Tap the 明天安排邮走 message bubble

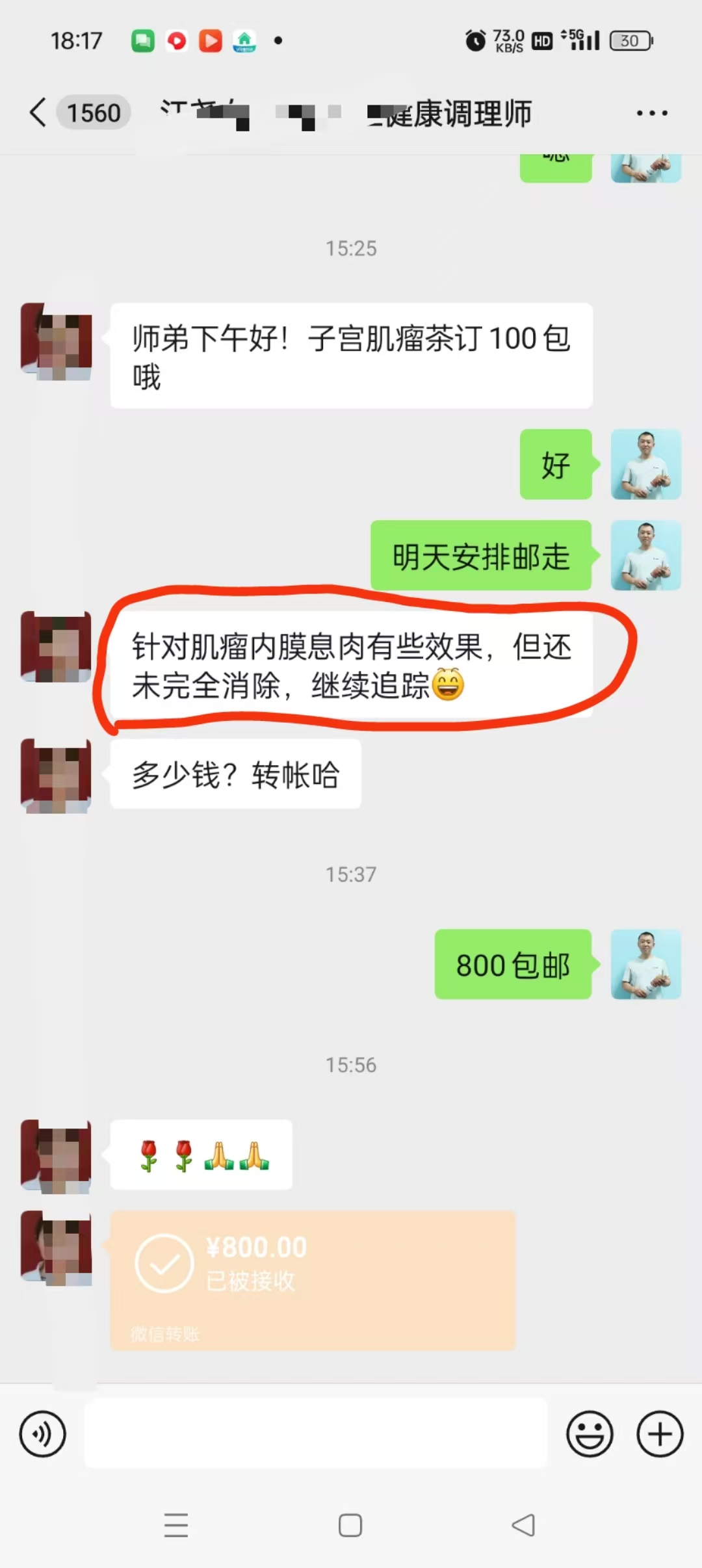(481, 557)
